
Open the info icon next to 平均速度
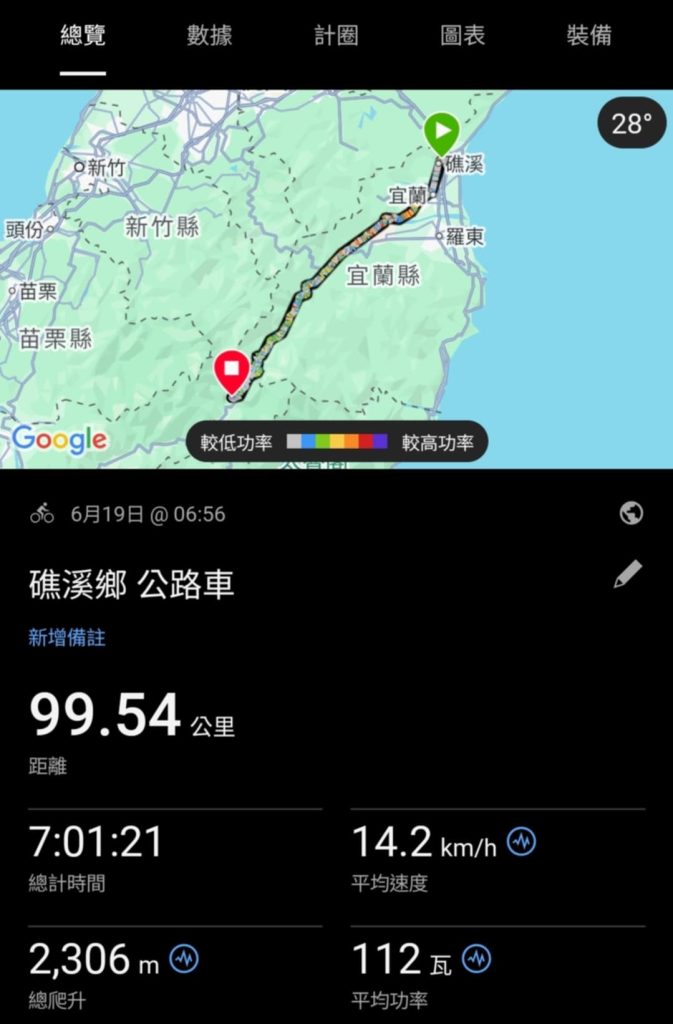[521, 843]
